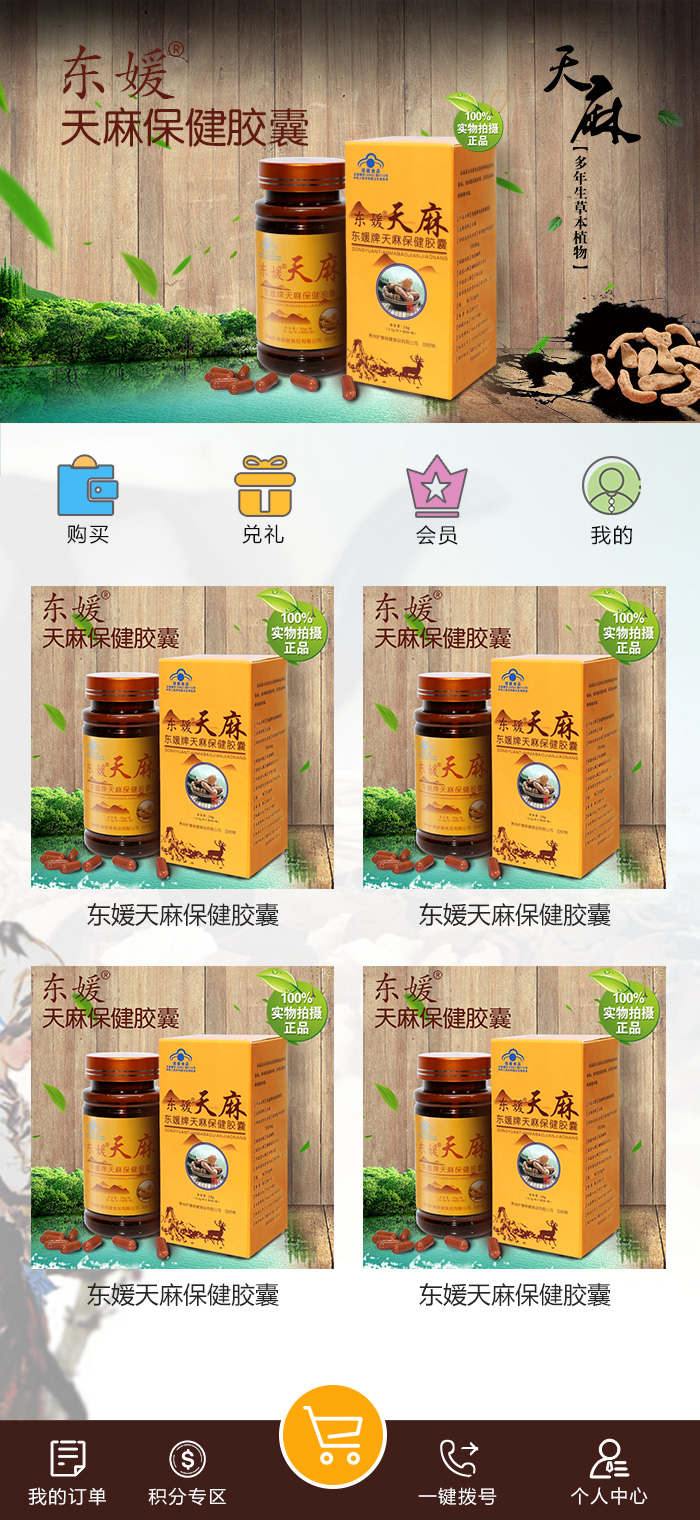Image resolution: width=700 pixels, height=1520 pixels.
Task: Switch to the 我的订单 tab
Action: click(67, 1472)
